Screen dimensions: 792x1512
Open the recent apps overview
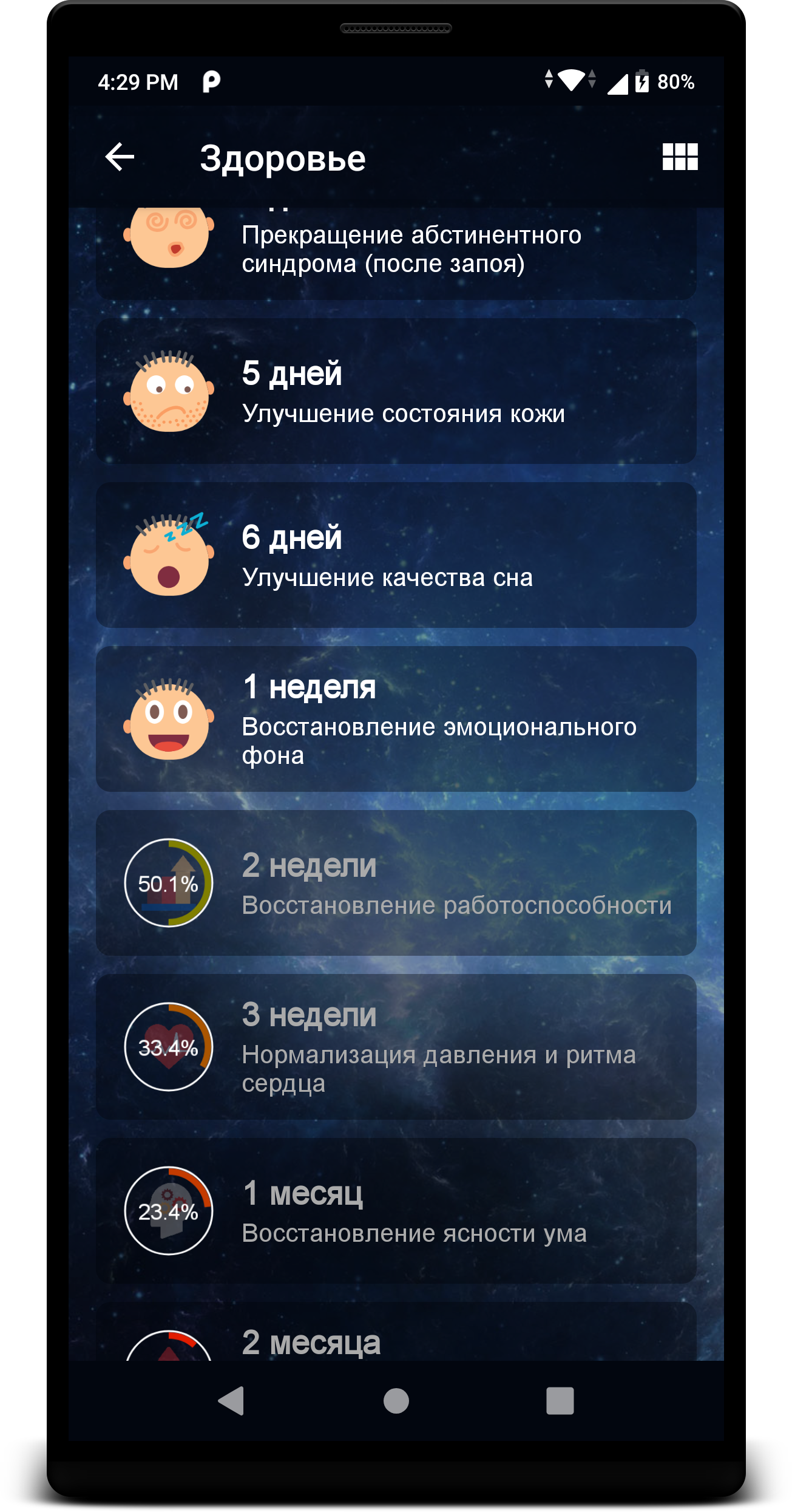560,1401
